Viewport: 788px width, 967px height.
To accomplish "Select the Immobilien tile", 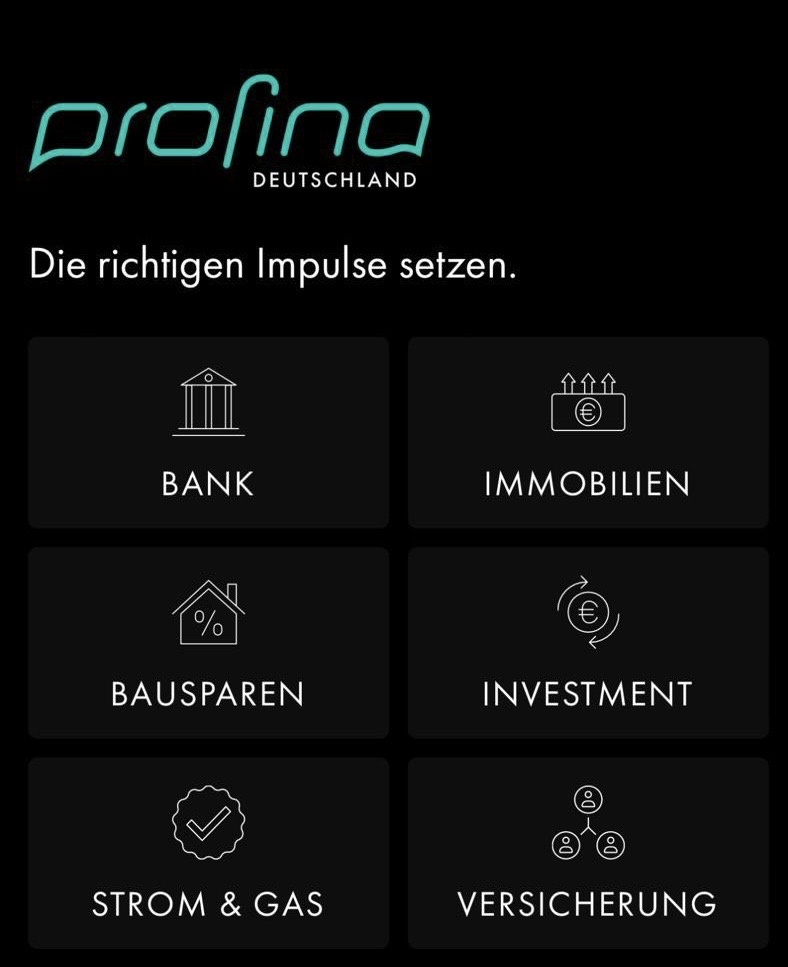I will [x=588, y=432].
